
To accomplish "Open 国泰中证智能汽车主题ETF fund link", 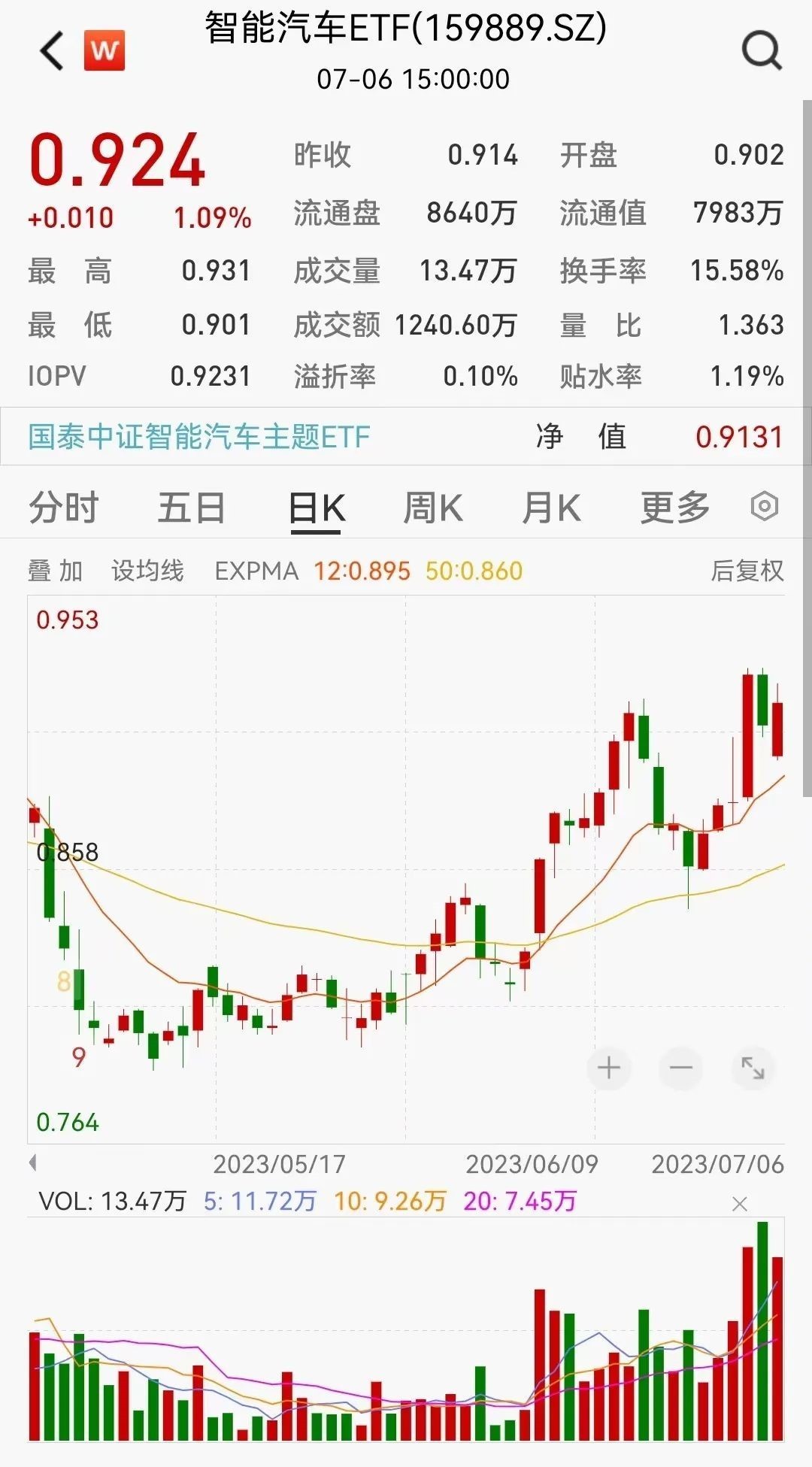I will [x=199, y=437].
